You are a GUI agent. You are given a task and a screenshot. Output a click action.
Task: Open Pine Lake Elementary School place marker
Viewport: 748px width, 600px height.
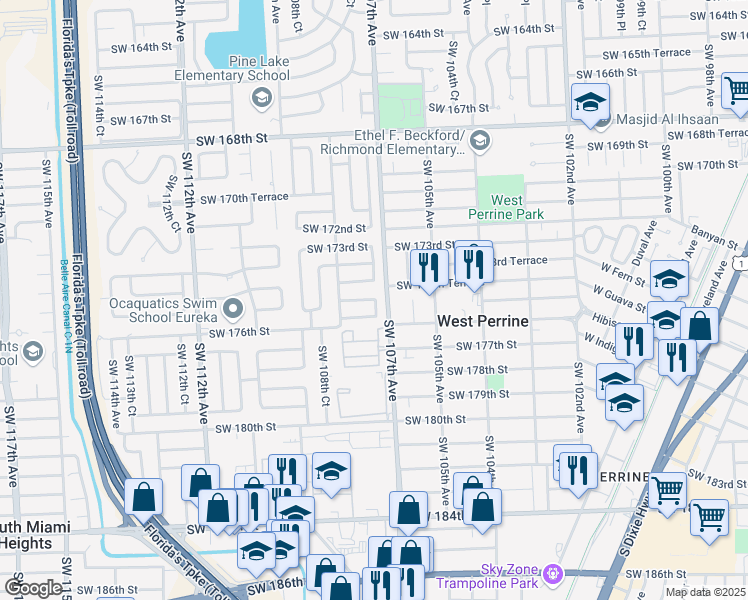[262, 98]
